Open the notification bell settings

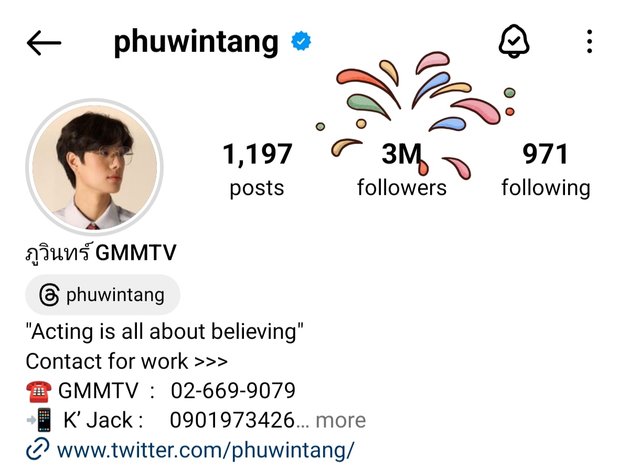click(513, 41)
